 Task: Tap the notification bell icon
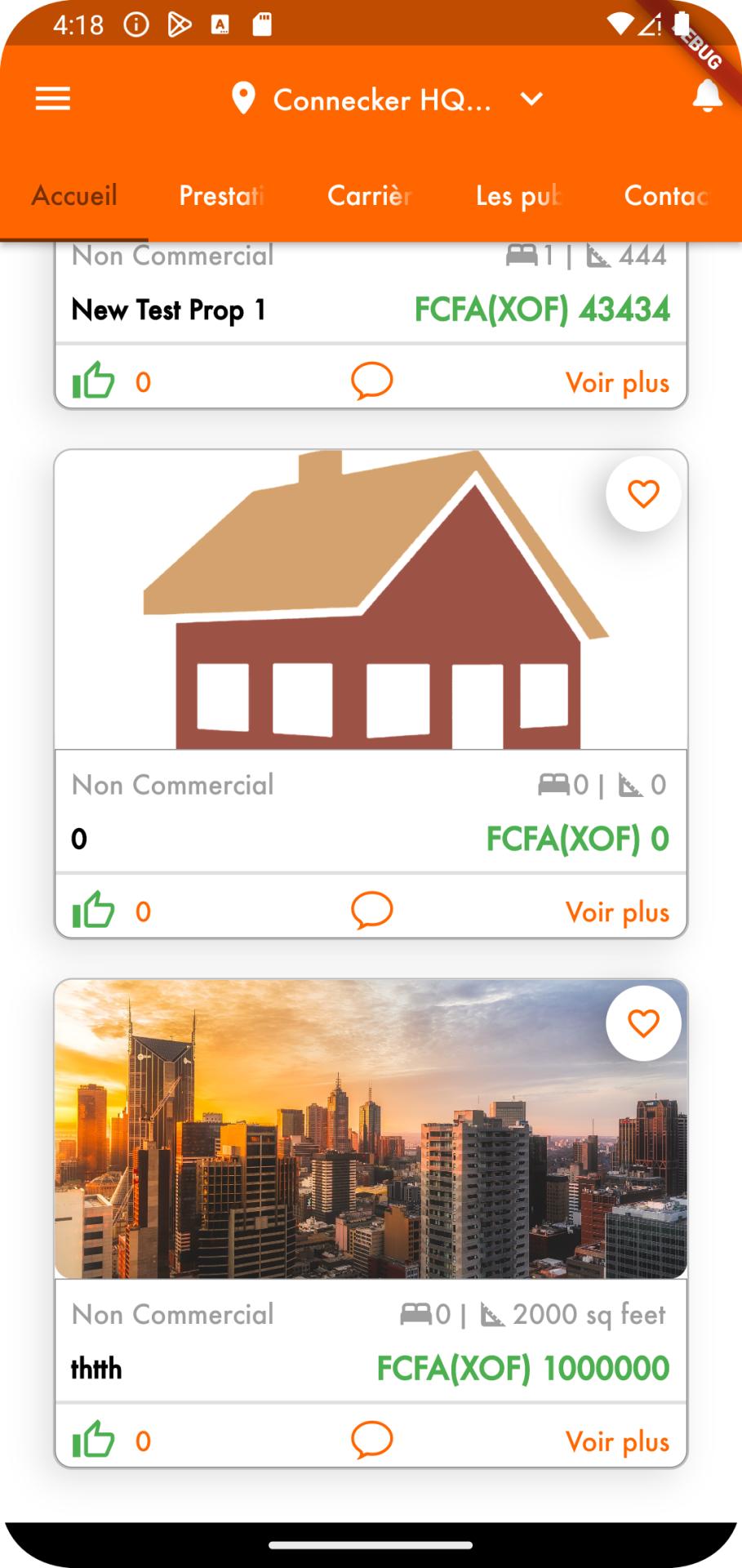tap(705, 99)
